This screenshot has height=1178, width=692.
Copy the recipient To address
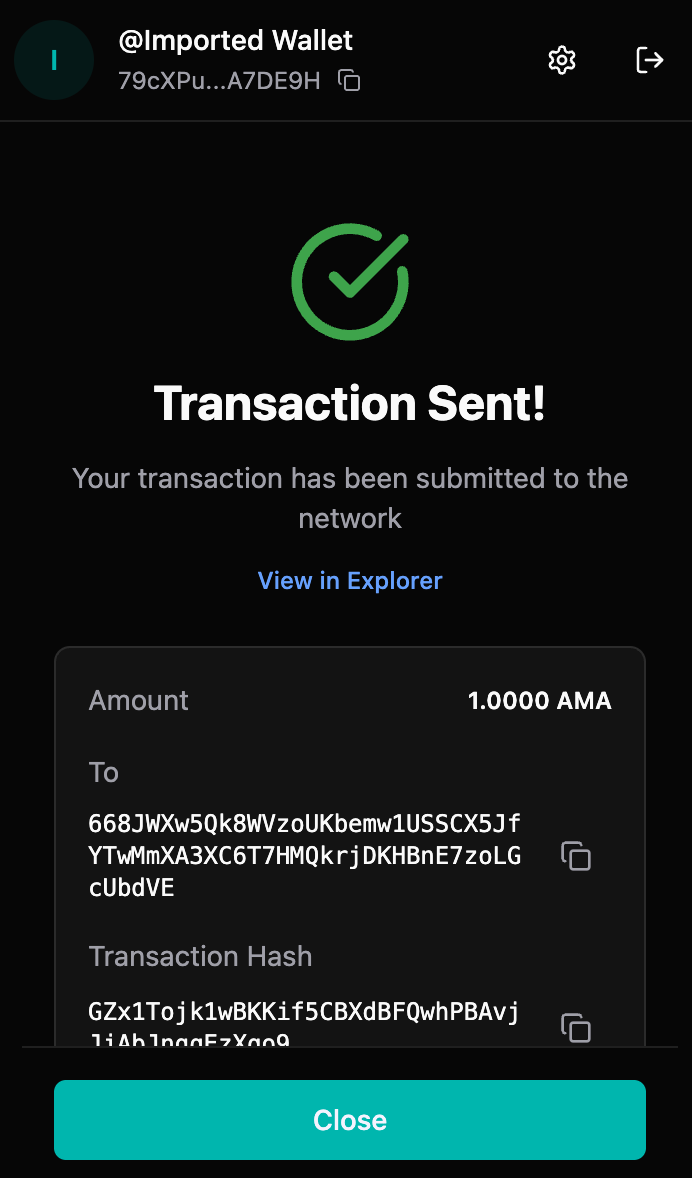pyautogui.click(x=575, y=856)
